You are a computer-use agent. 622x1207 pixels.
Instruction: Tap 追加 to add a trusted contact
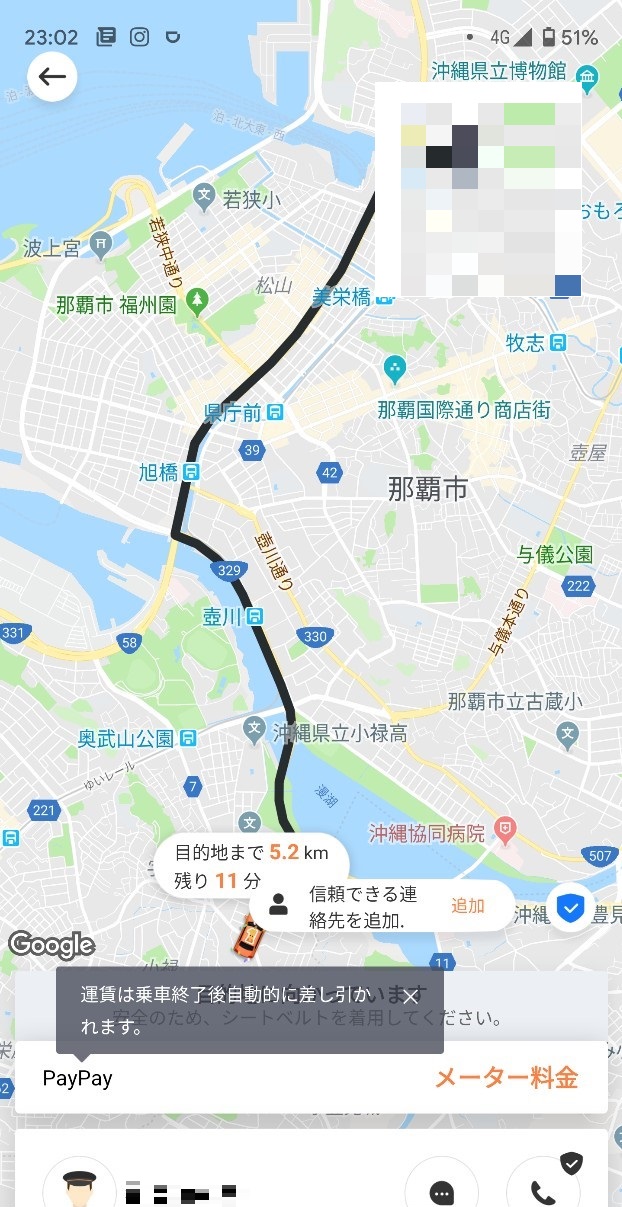pos(467,906)
